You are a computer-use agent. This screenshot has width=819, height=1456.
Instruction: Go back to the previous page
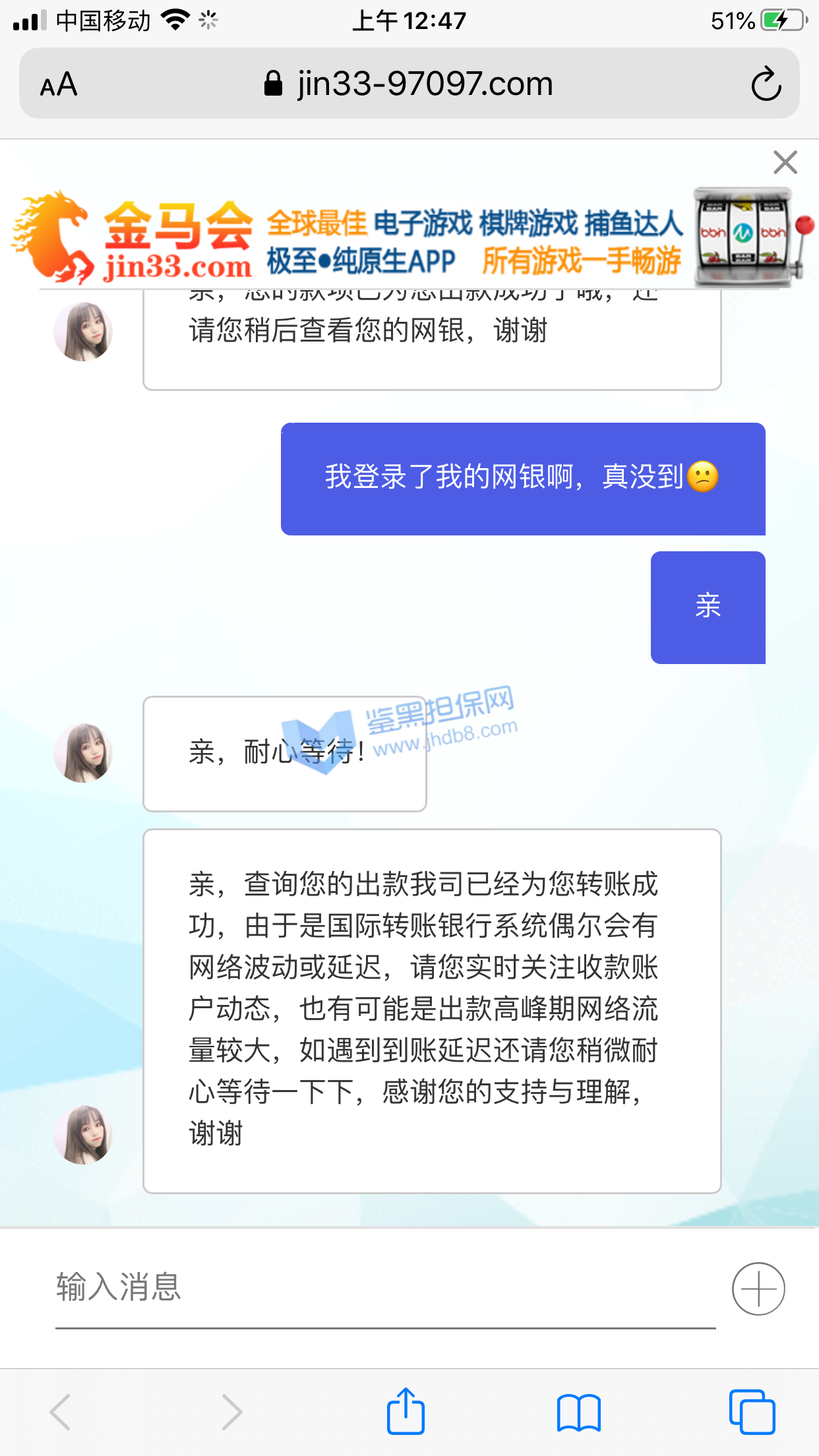[x=61, y=1412]
